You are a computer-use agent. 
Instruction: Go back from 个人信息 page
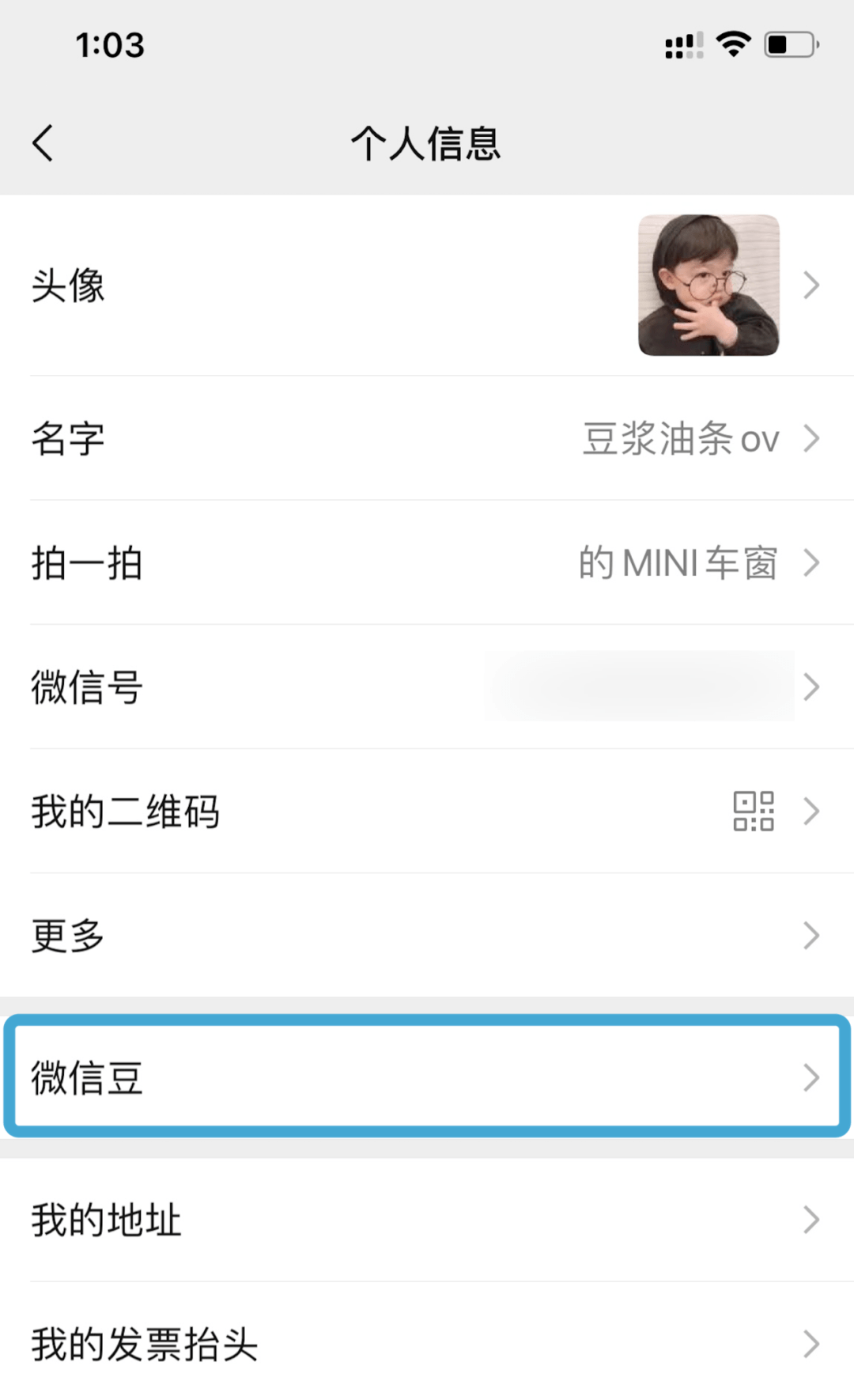tap(43, 143)
